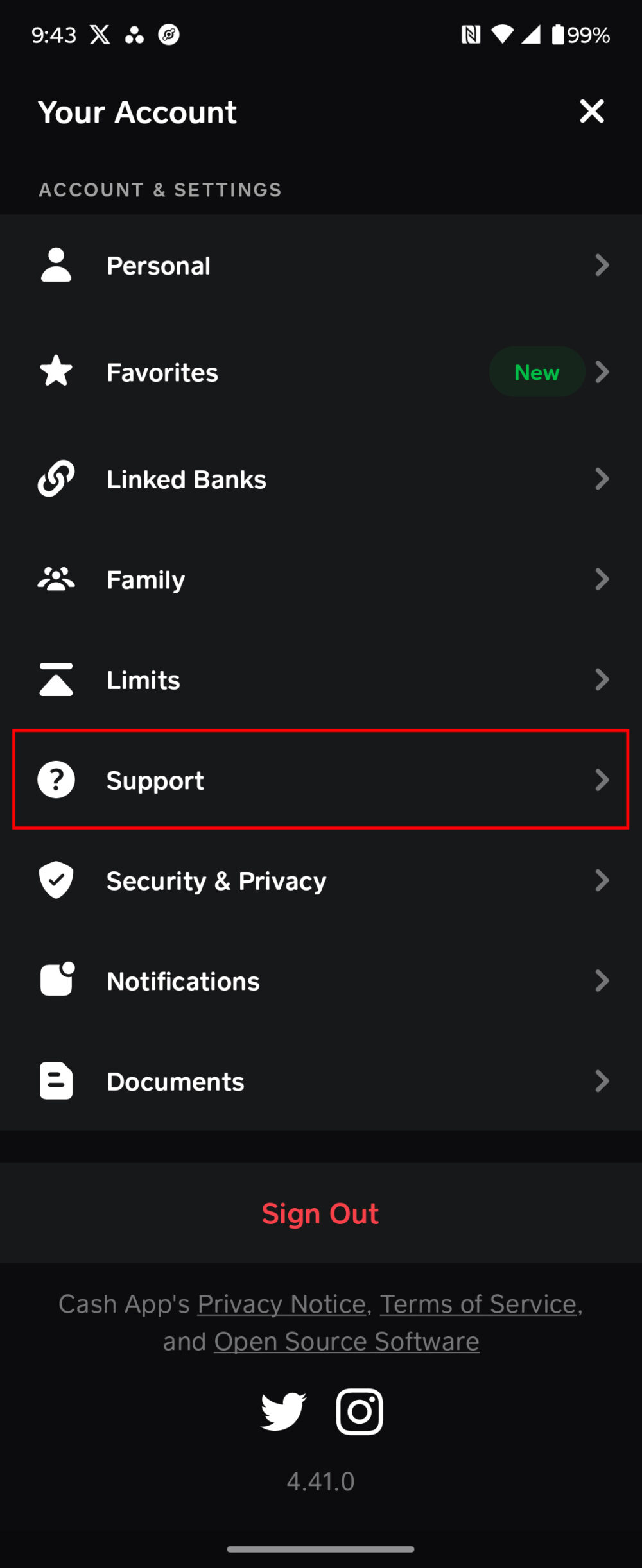View account Limits
The width and height of the screenshot is (642, 1568).
click(x=321, y=680)
